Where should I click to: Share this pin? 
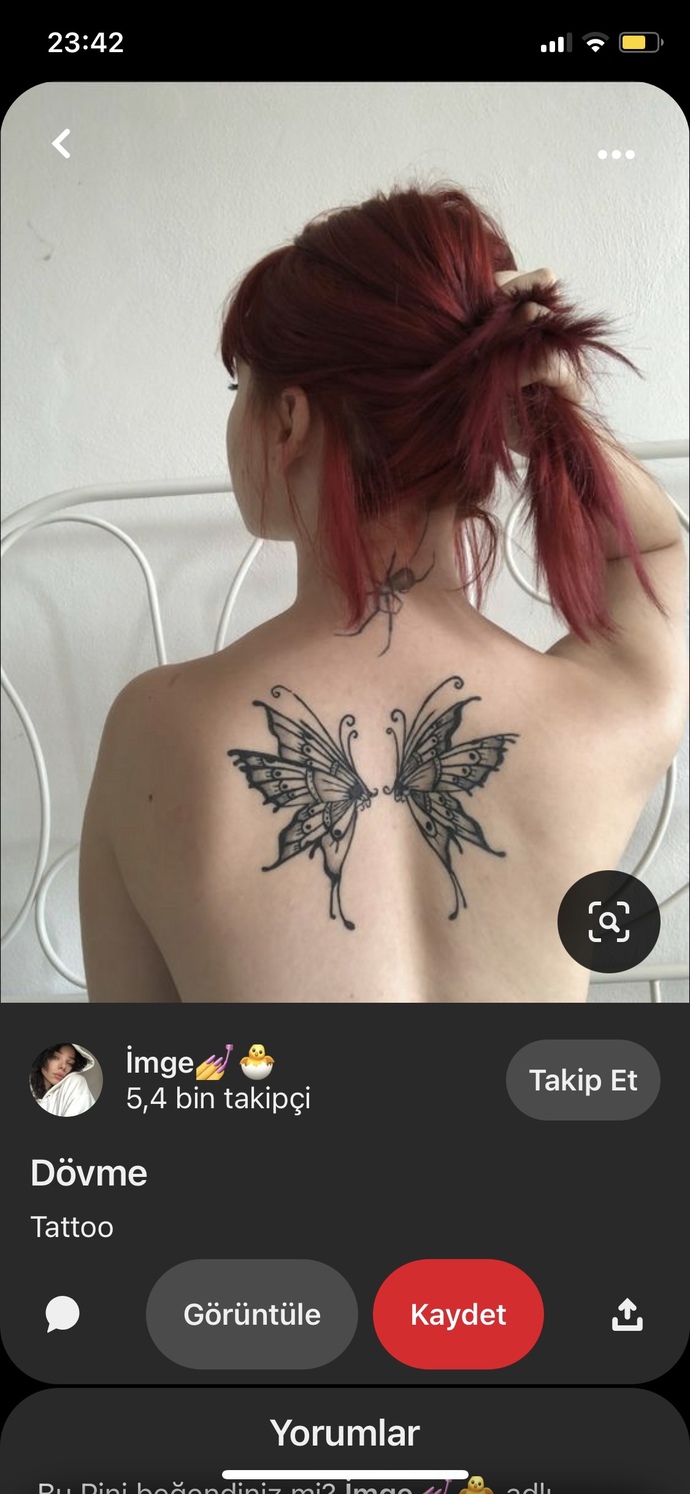(627, 1314)
